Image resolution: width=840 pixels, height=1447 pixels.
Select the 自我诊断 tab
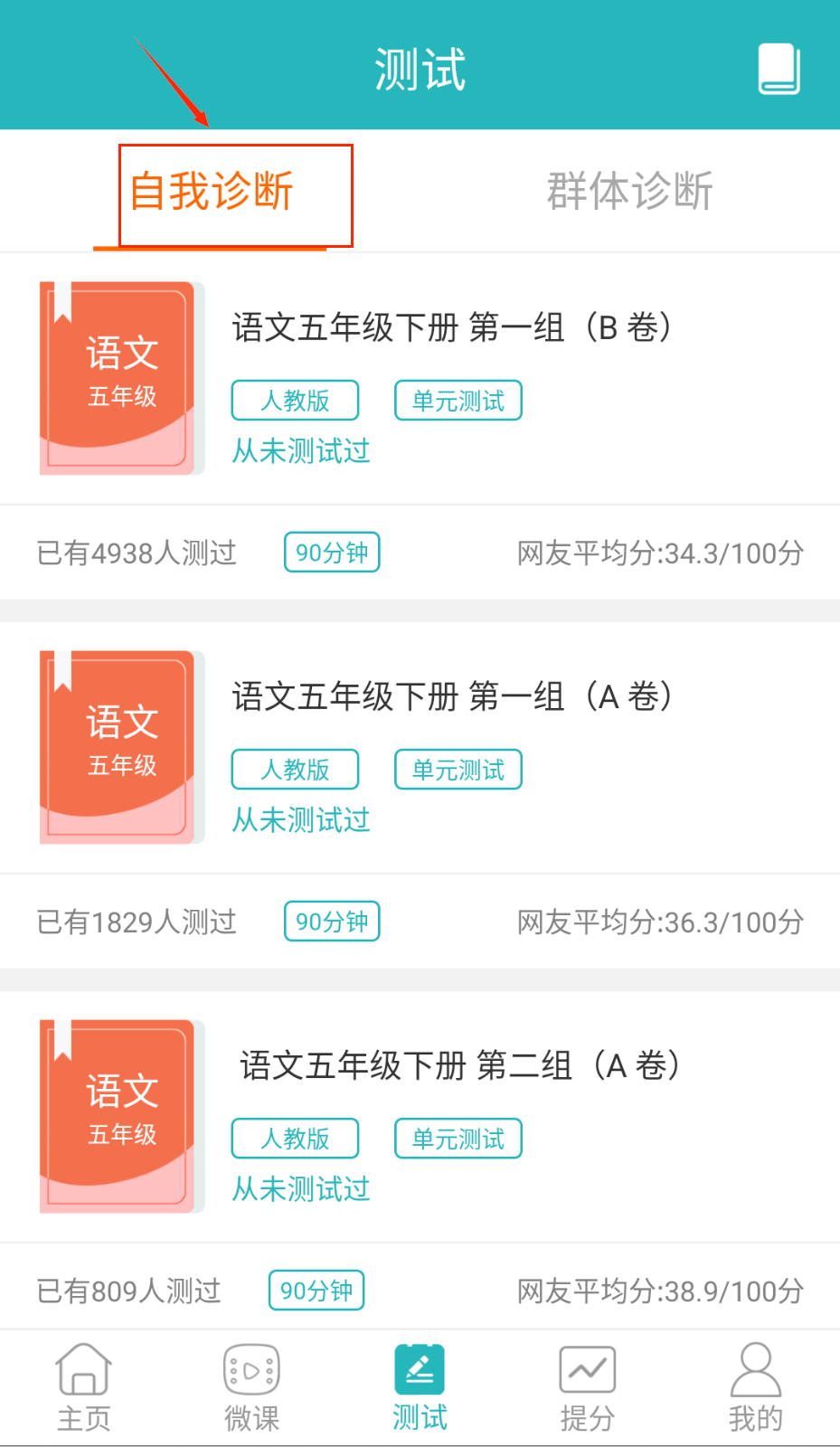(212, 192)
